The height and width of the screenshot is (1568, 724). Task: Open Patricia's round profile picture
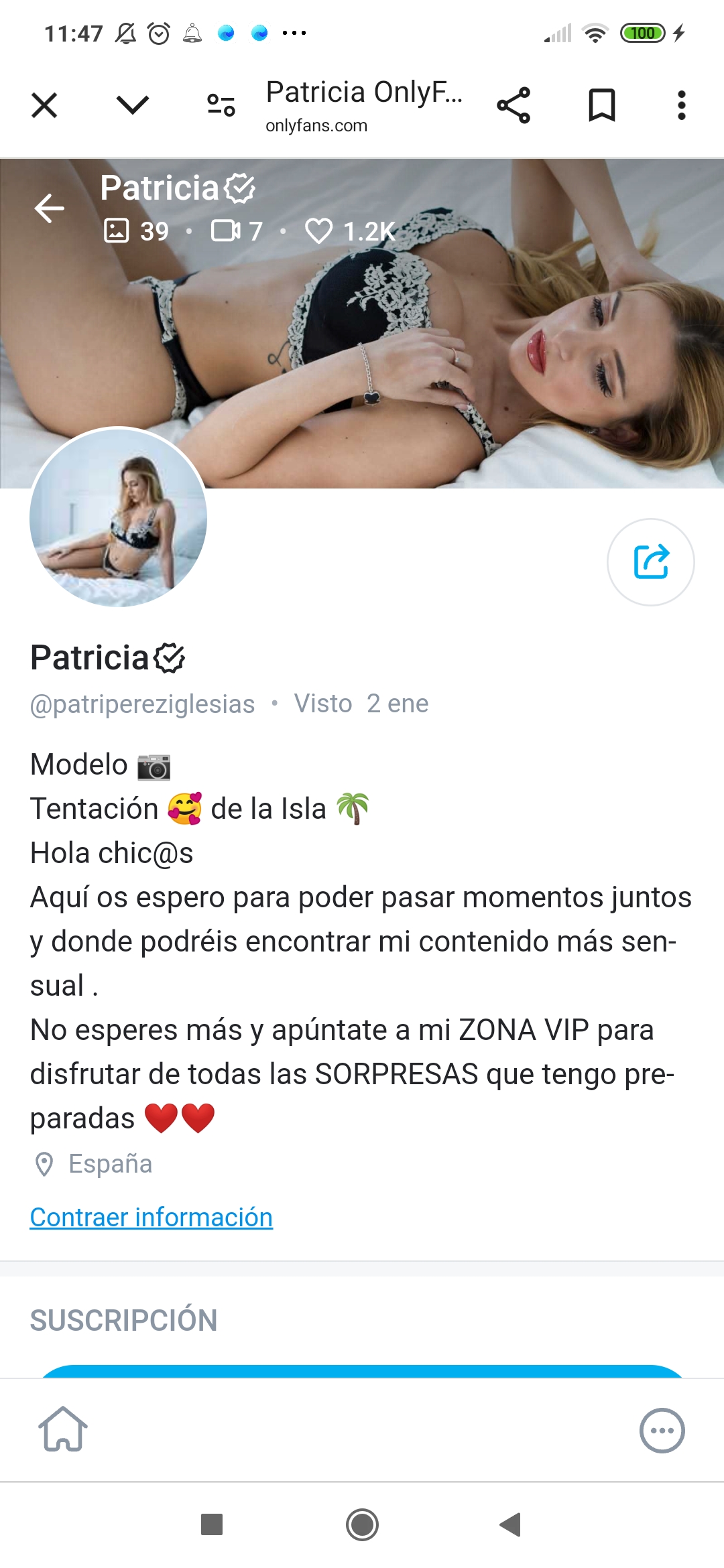119,517
